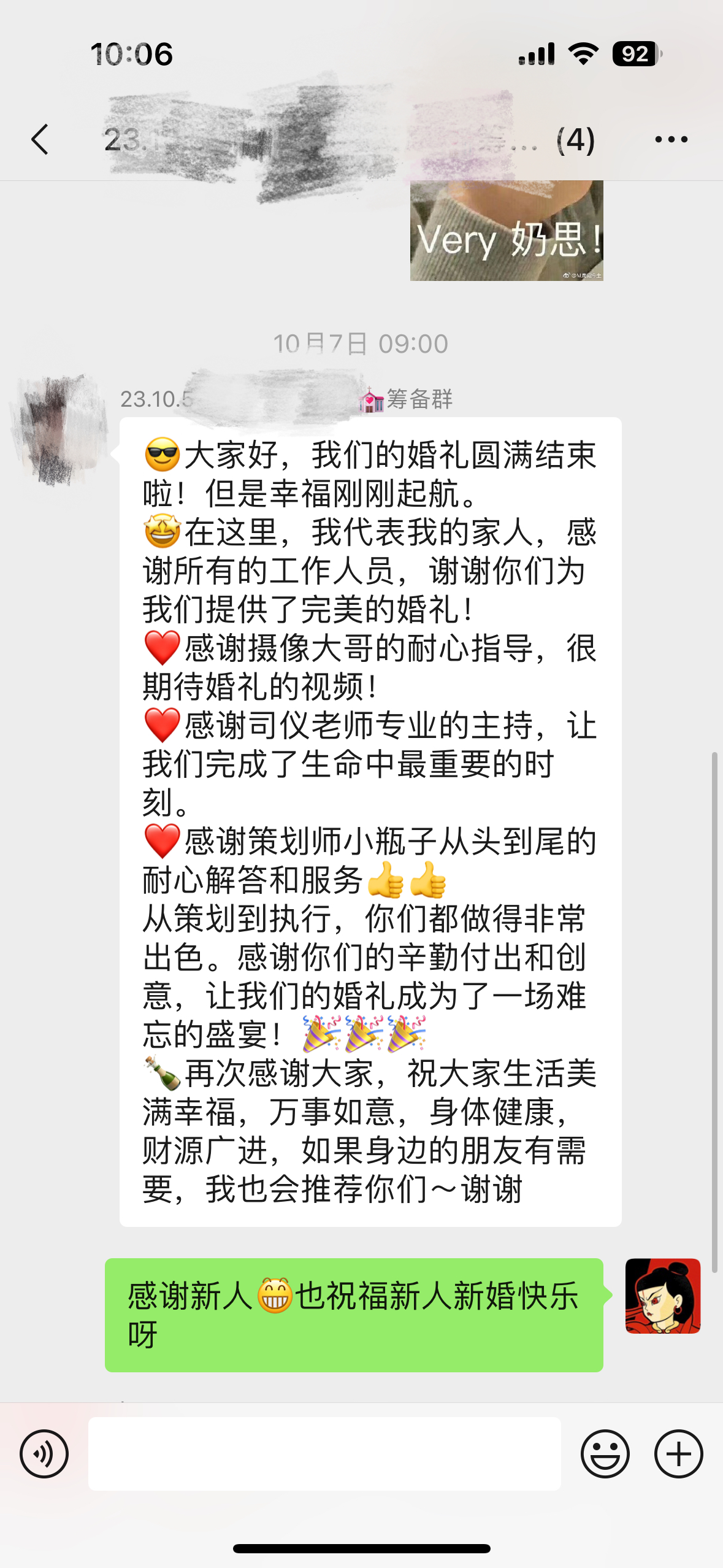723x1568 pixels.
Task: Open the emoji sticker panel
Action: [605, 1453]
